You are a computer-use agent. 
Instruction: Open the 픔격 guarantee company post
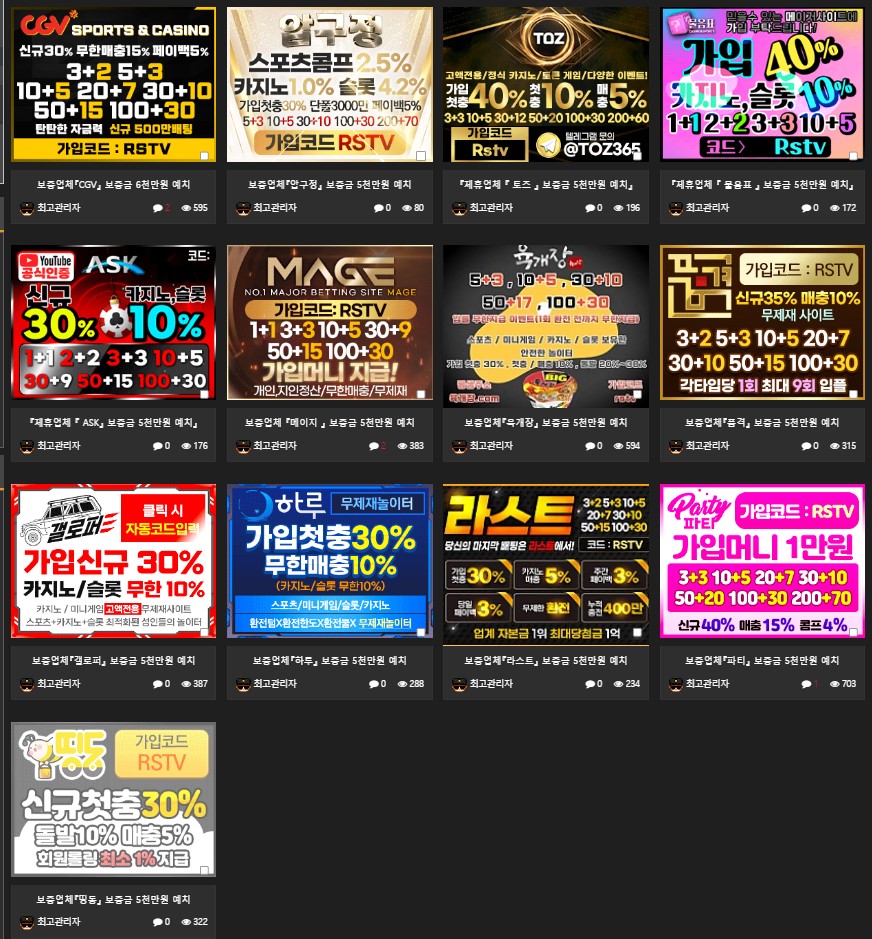pos(762,322)
